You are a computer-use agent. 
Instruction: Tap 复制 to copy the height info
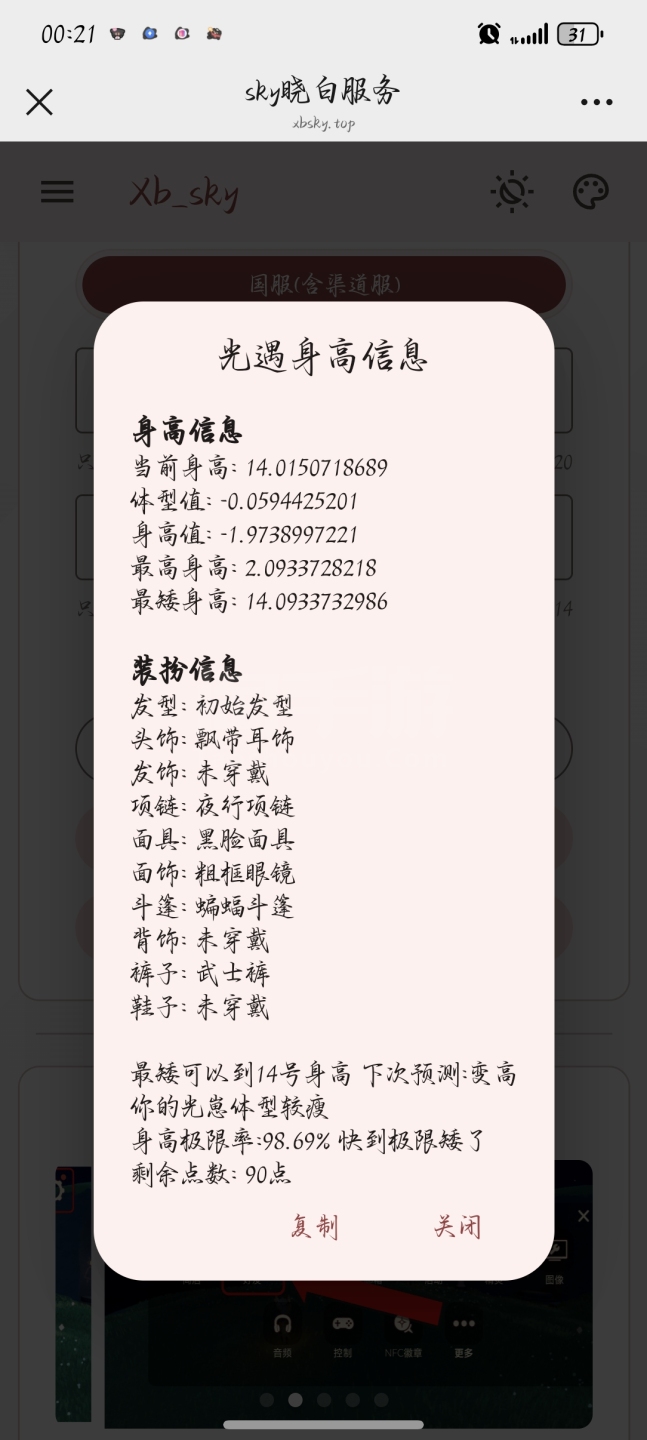pyautogui.click(x=314, y=1227)
